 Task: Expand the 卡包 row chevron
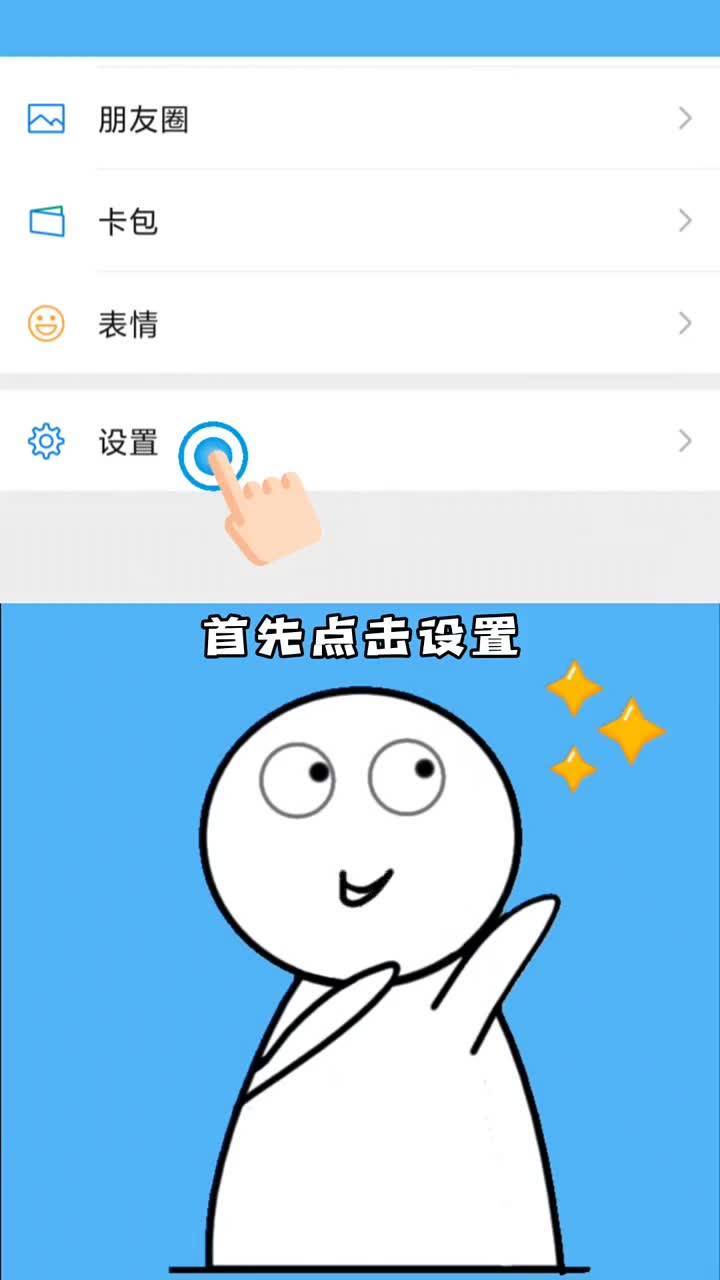click(684, 220)
